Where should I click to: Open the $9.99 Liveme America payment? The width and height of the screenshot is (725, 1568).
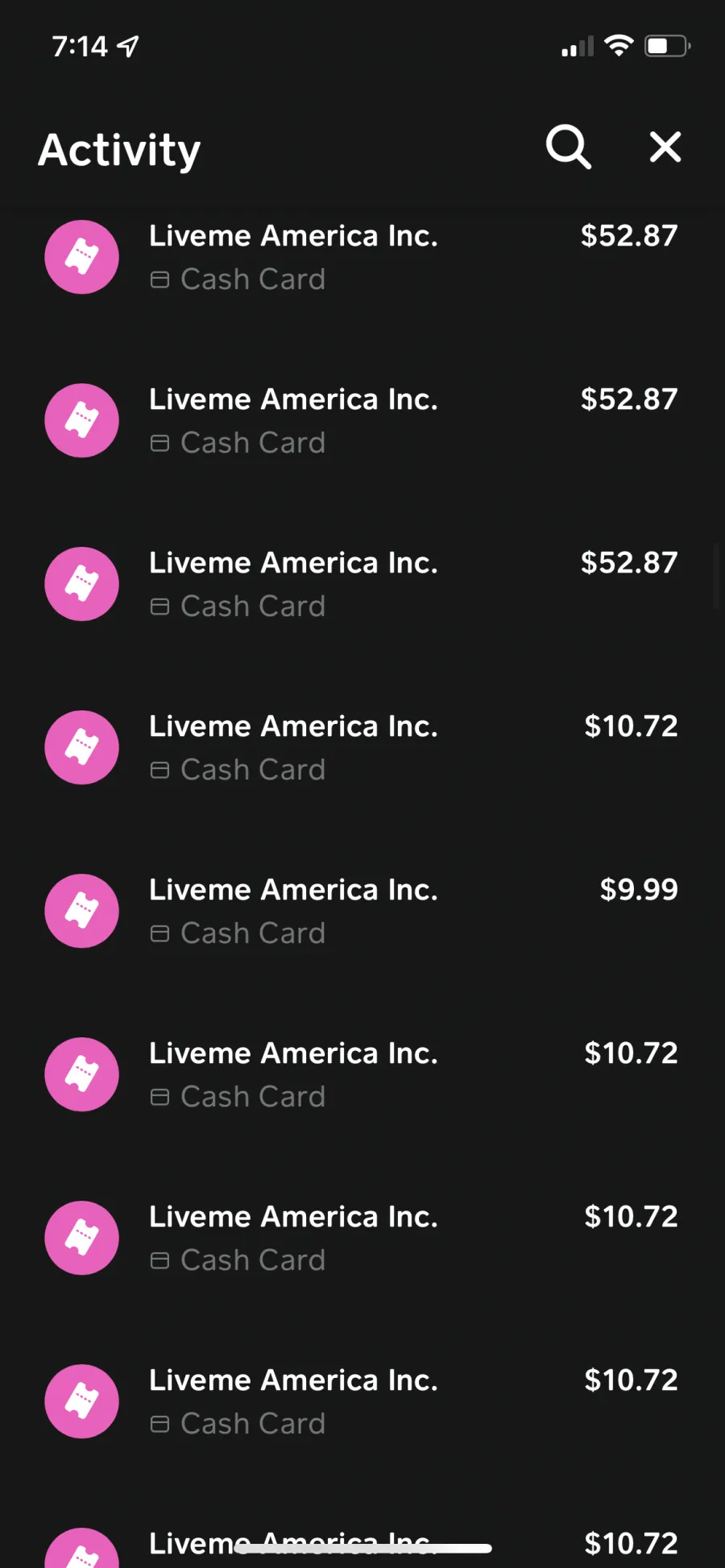(362, 911)
